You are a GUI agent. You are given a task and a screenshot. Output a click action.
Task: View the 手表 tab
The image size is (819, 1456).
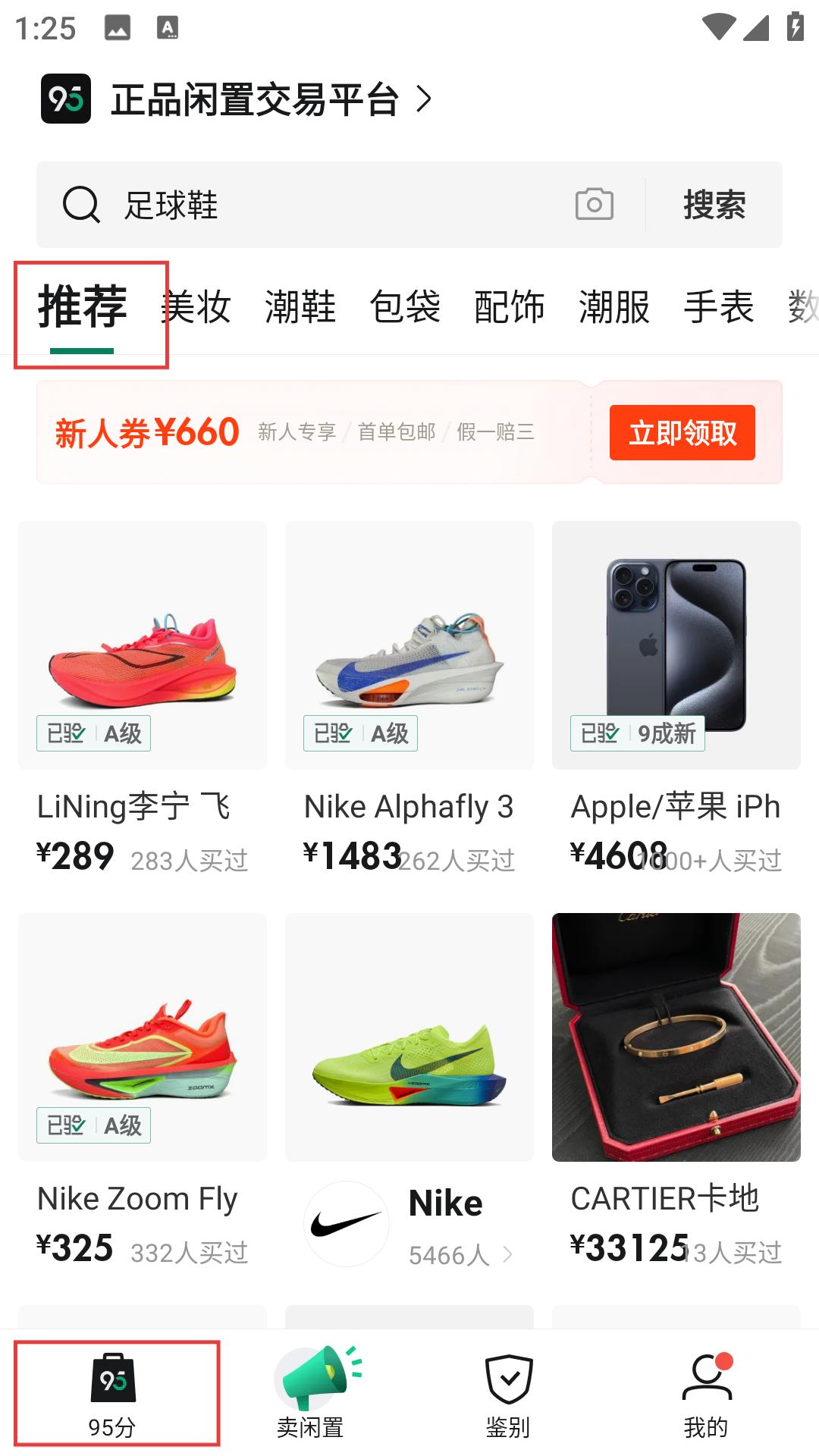719,307
